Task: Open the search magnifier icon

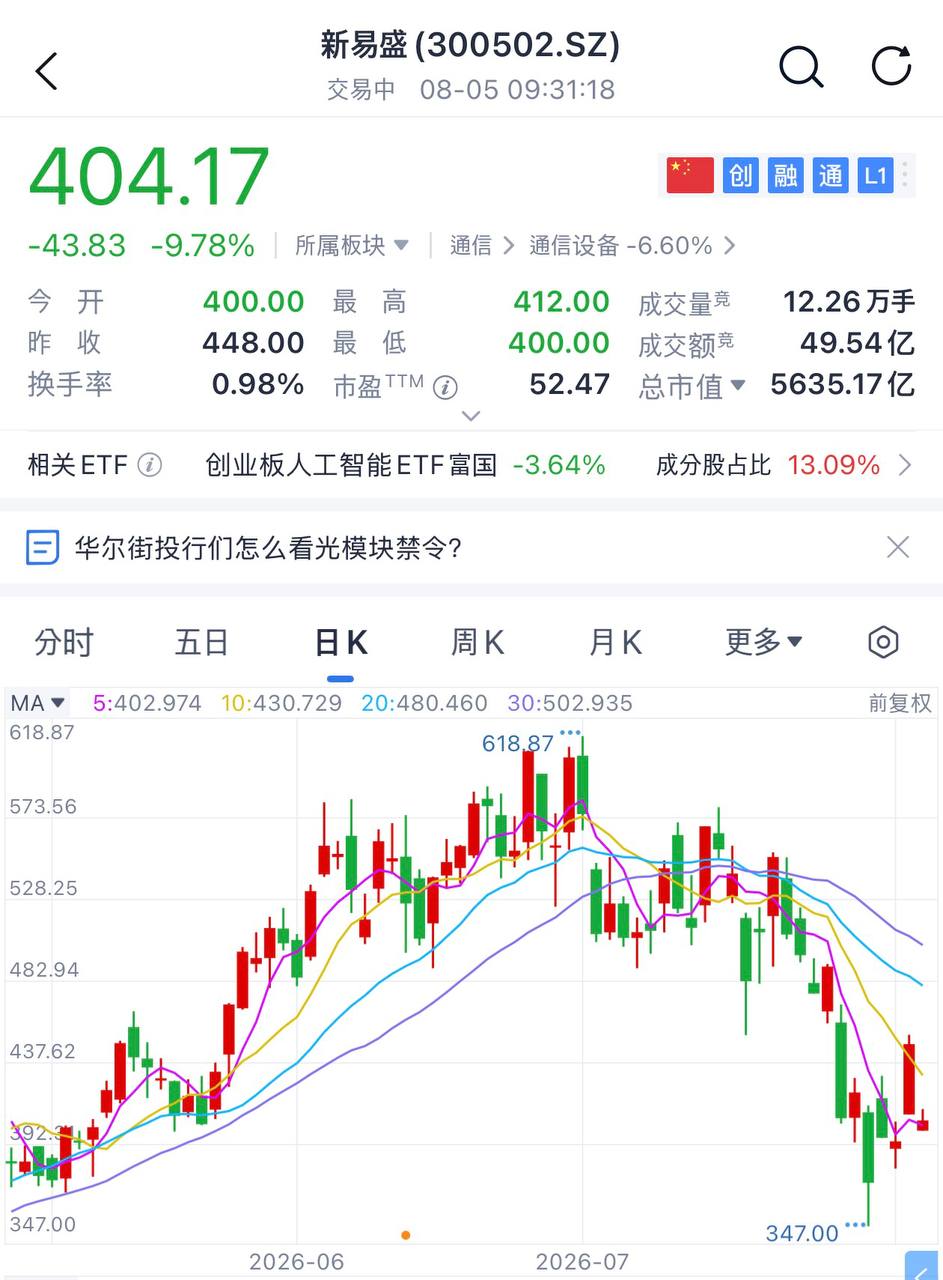Action: click(x=800, y=67)
